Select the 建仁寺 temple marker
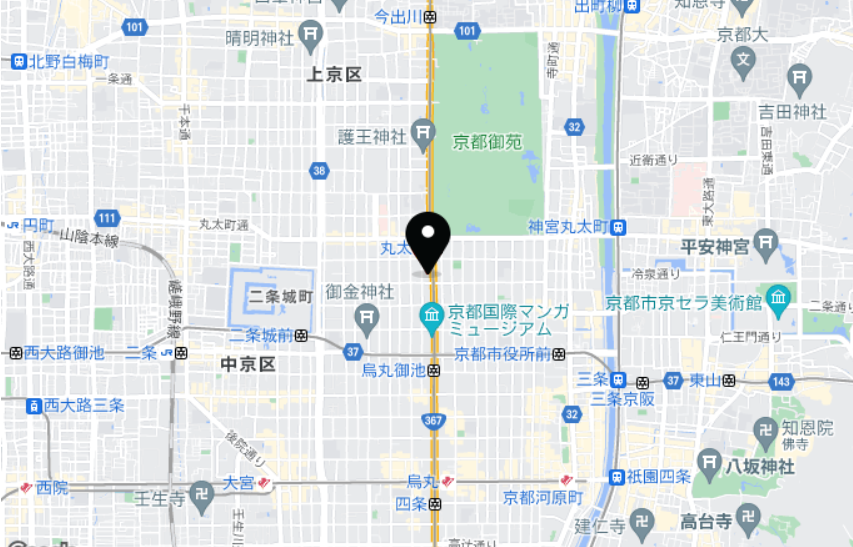Viewport: 853px width, 547px height. click(644, 520)
